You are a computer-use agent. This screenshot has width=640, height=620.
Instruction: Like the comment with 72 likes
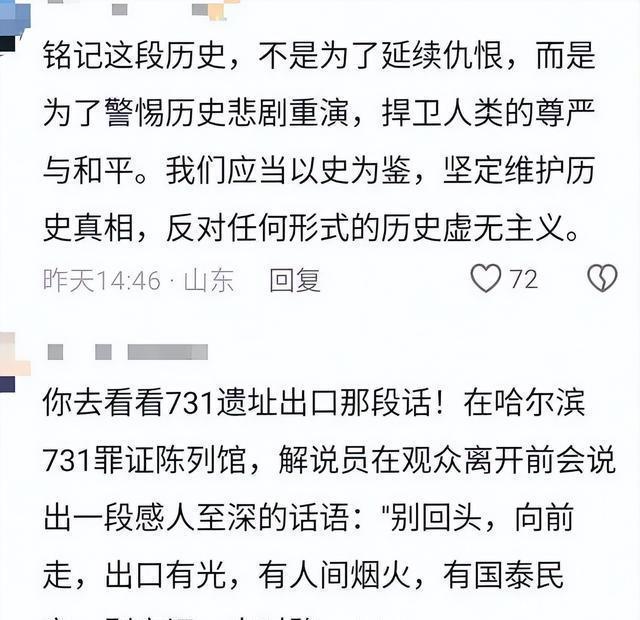click(x=486, y=279)
